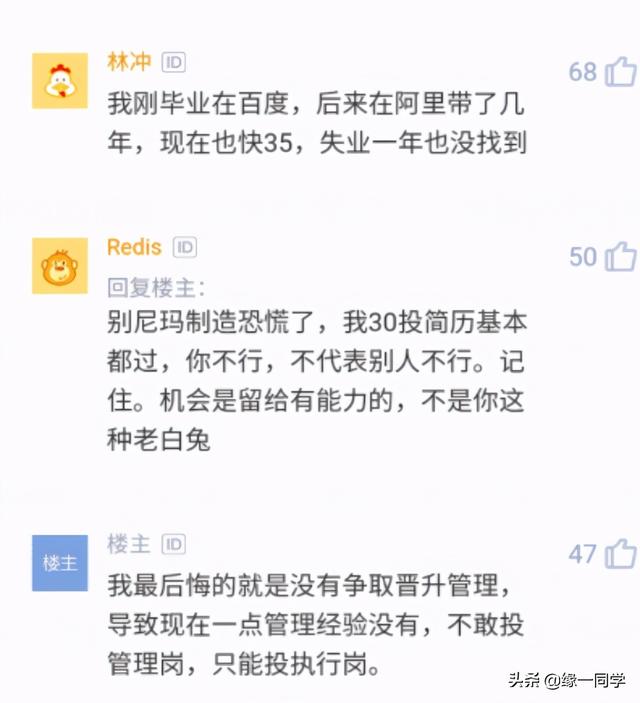Open Redis's monkey avatar
The height and width of the screenshot is (703, 640).
[x=60, y=266]
